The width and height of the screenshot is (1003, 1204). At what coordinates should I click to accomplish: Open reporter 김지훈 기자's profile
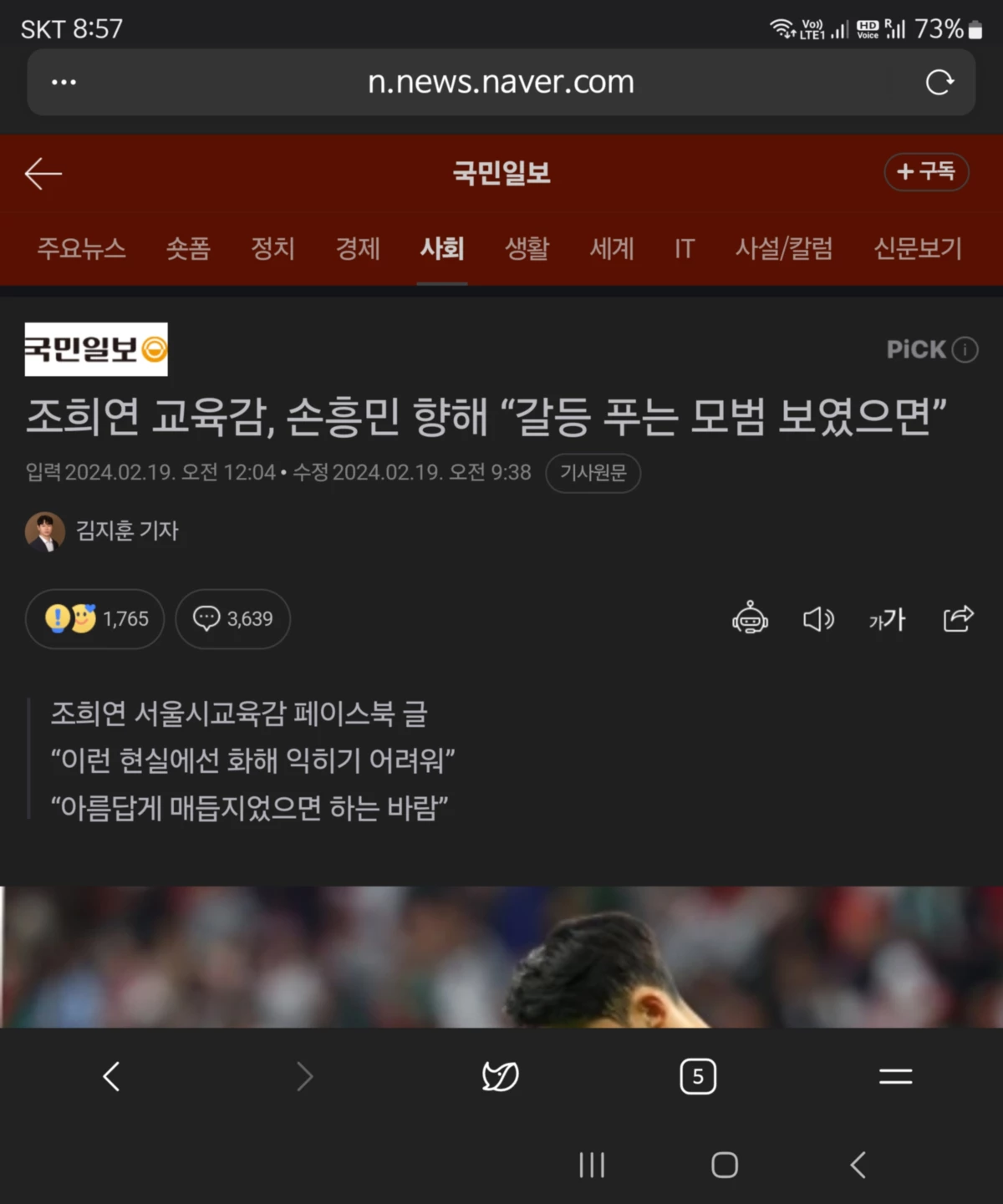[102, 531]
